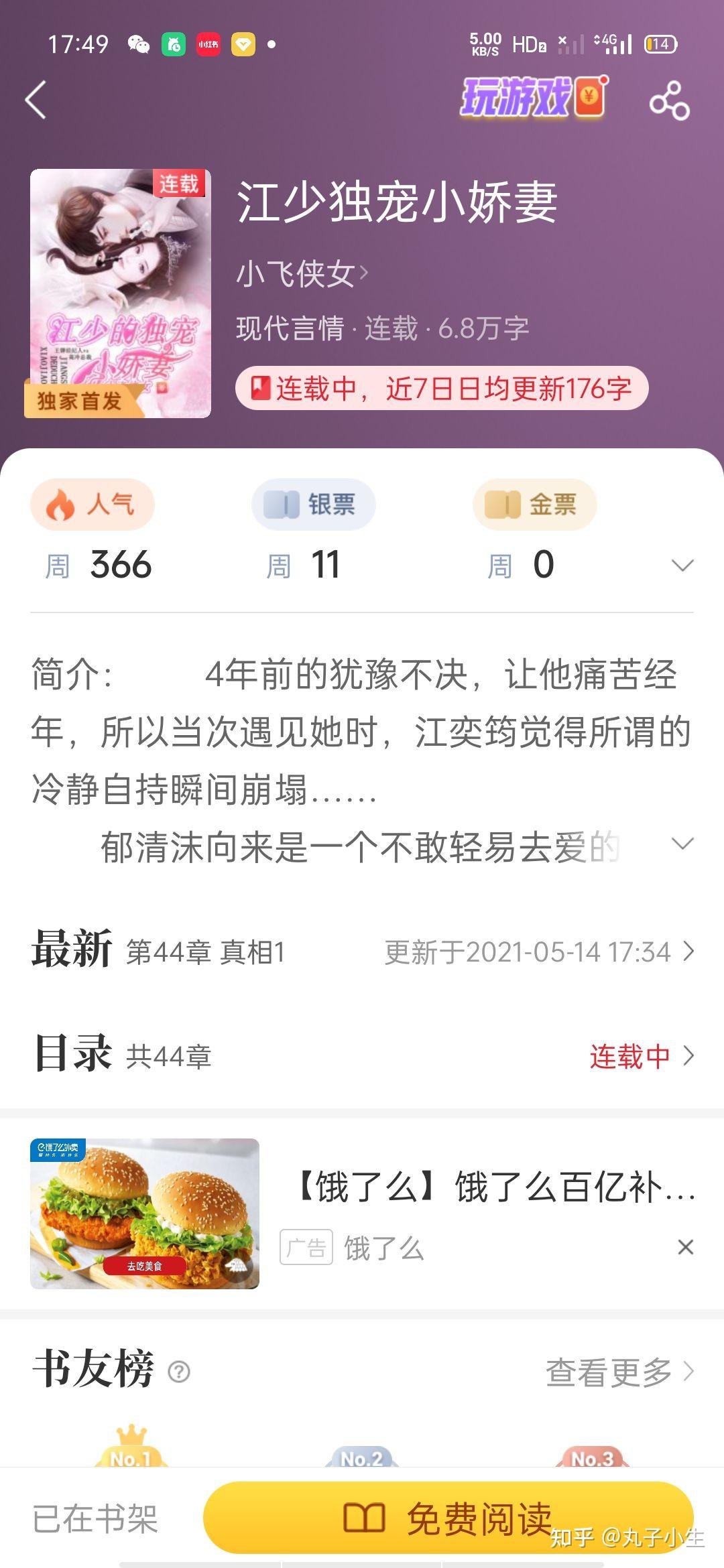724x1568 pixels.
Task: Tap the 已在书架 bookshelf button
Action: [95, 1518]
